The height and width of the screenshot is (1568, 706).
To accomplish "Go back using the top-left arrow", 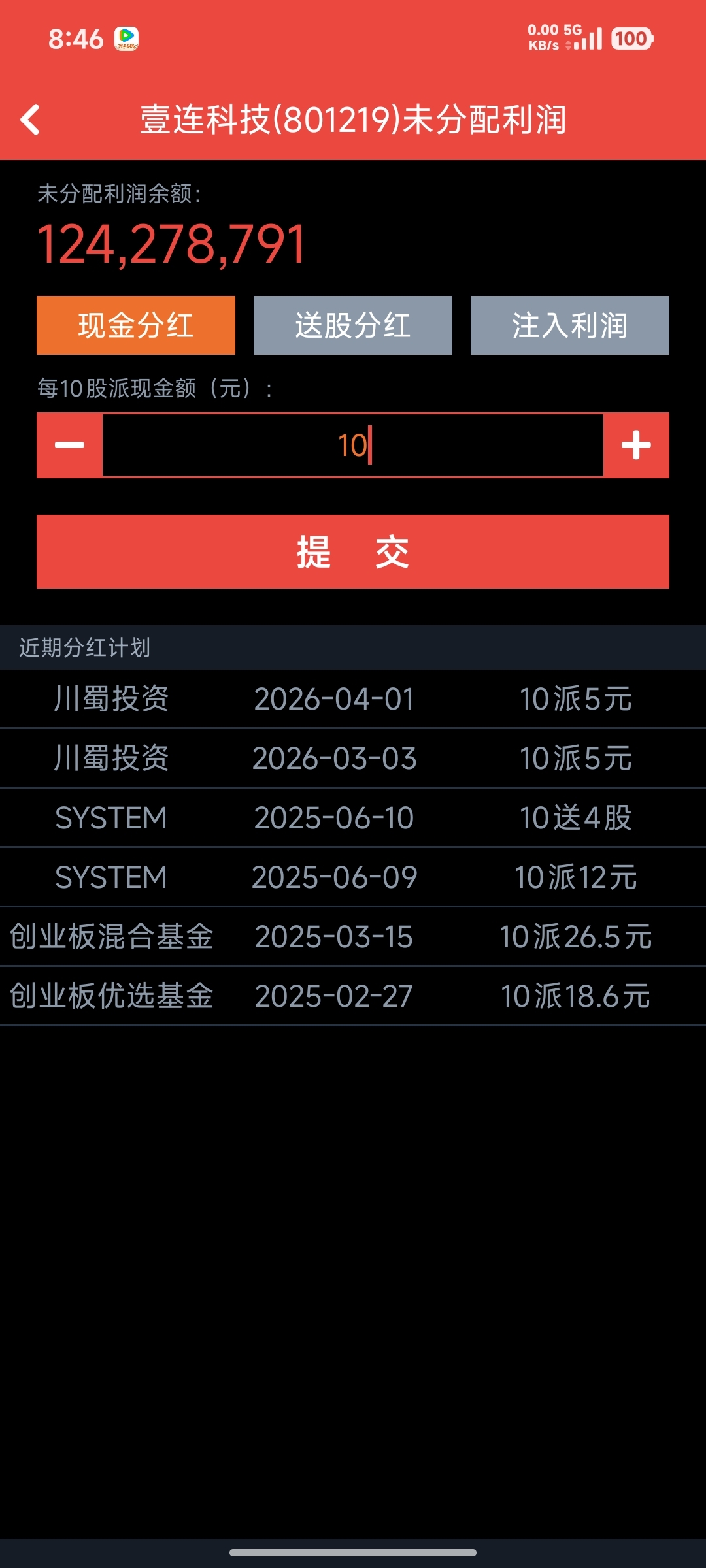I will click(x=31, y=120).
